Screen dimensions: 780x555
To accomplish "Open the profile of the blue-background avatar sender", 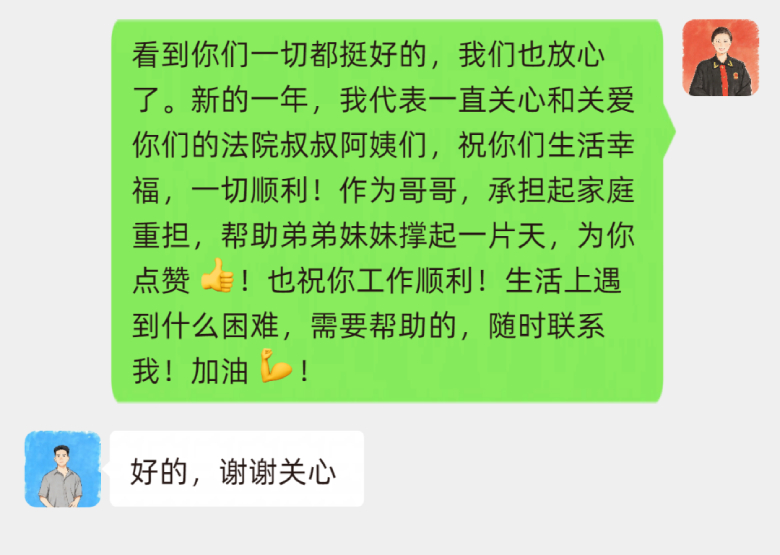I will point(63,469).
